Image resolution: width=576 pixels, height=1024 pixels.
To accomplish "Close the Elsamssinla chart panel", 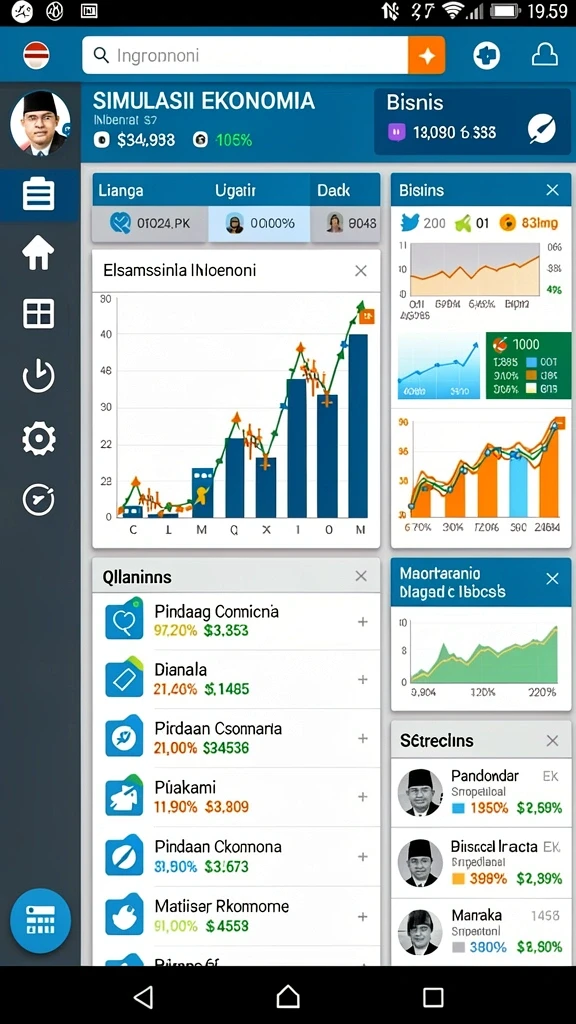I will pos(360,270).
